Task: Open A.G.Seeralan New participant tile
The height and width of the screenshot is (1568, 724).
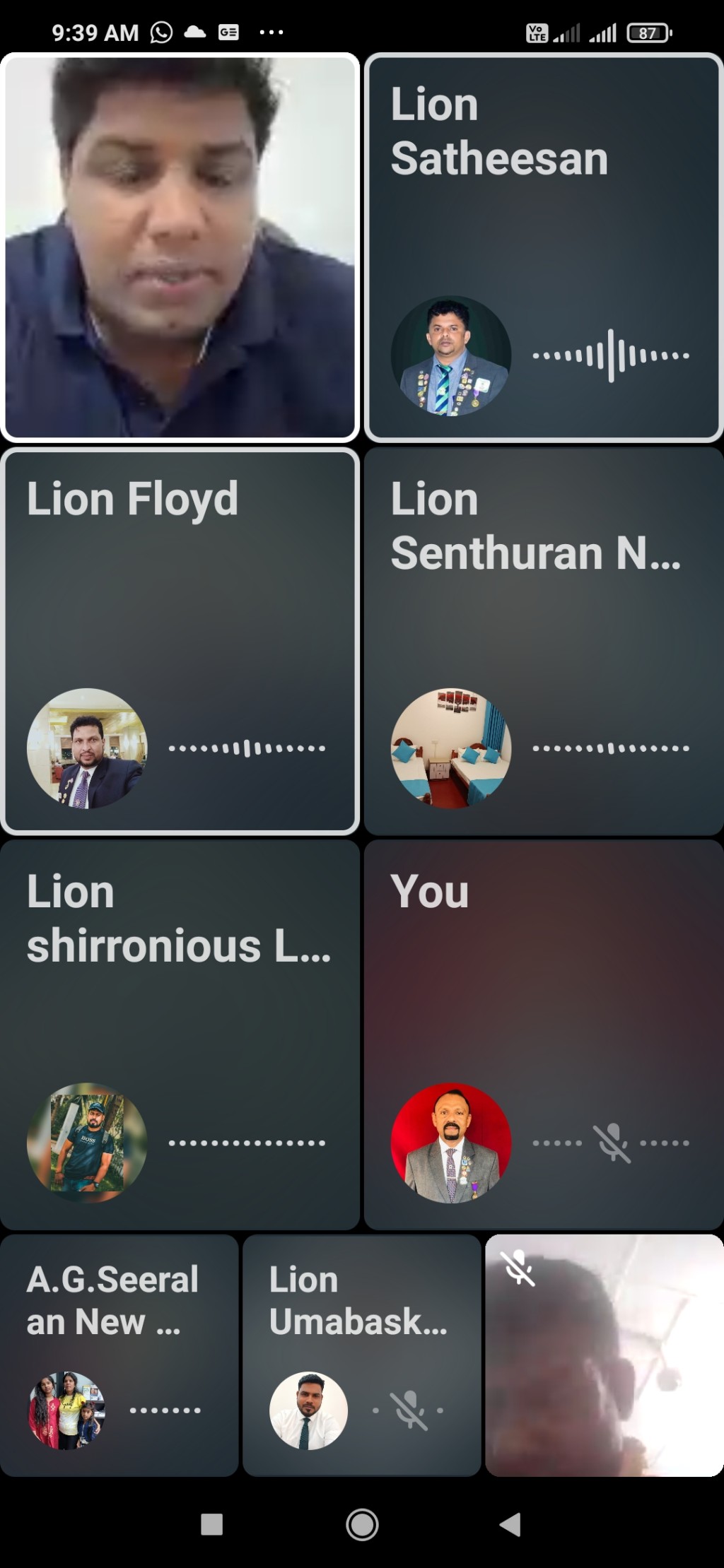Action: [119, 1355]
